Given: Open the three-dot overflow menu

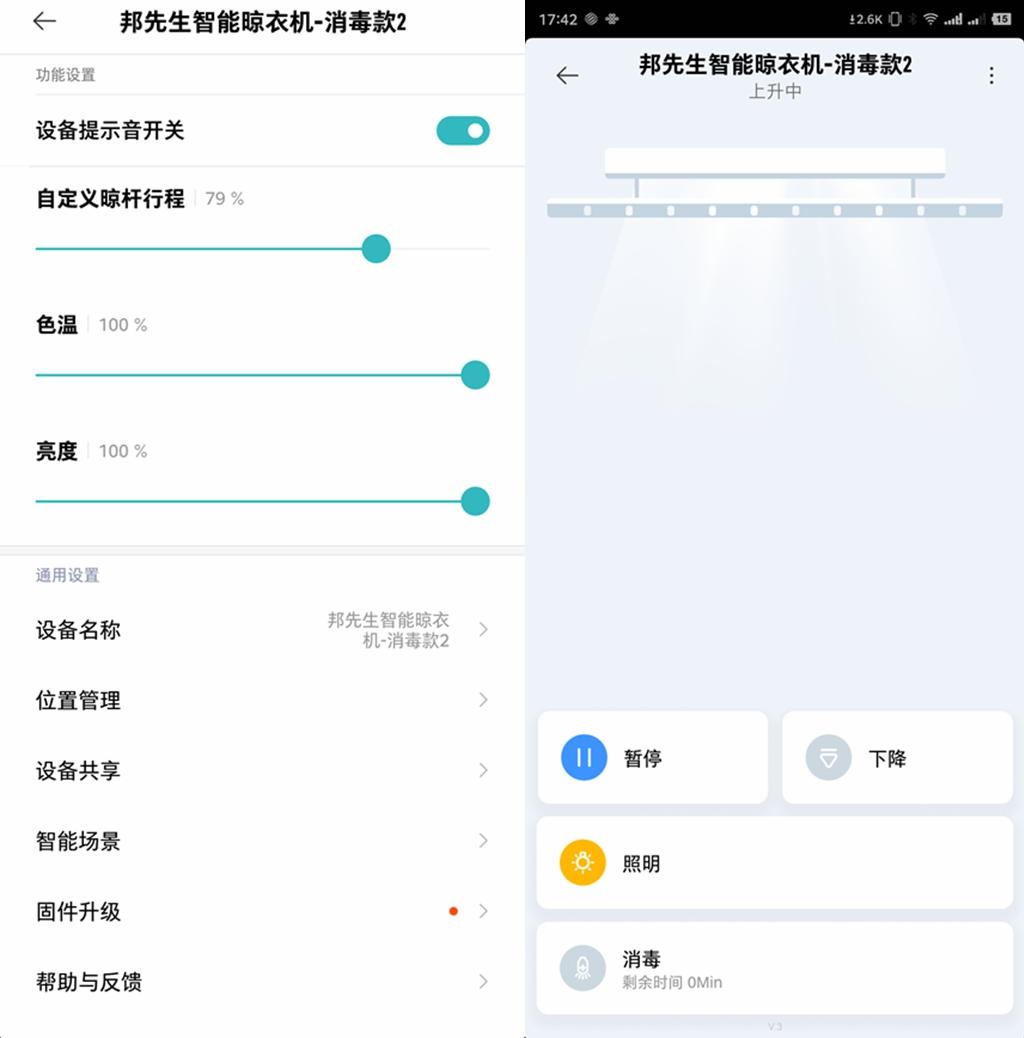Looking at the screenshot, I should pyautogui.click(x=991, y=75).
